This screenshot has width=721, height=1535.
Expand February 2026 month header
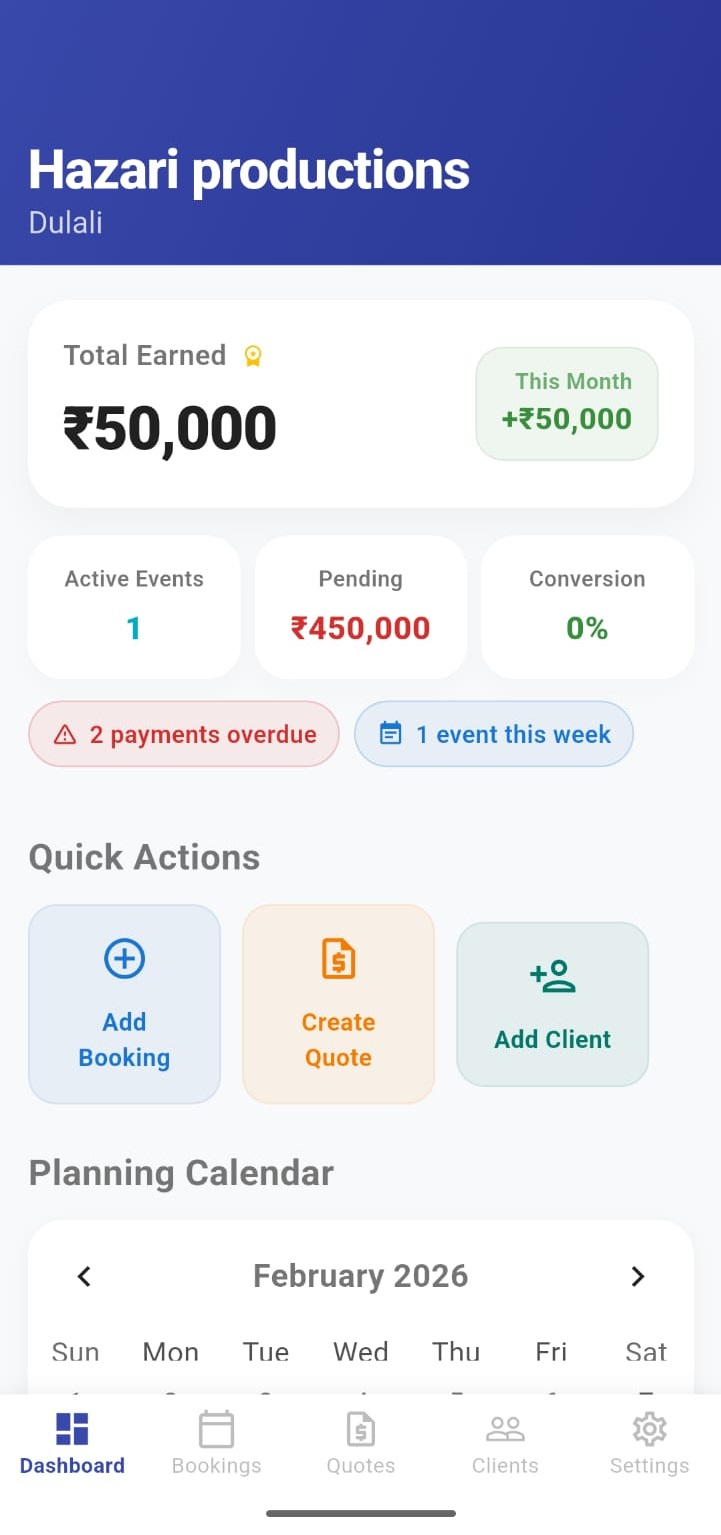(360, 1276)
